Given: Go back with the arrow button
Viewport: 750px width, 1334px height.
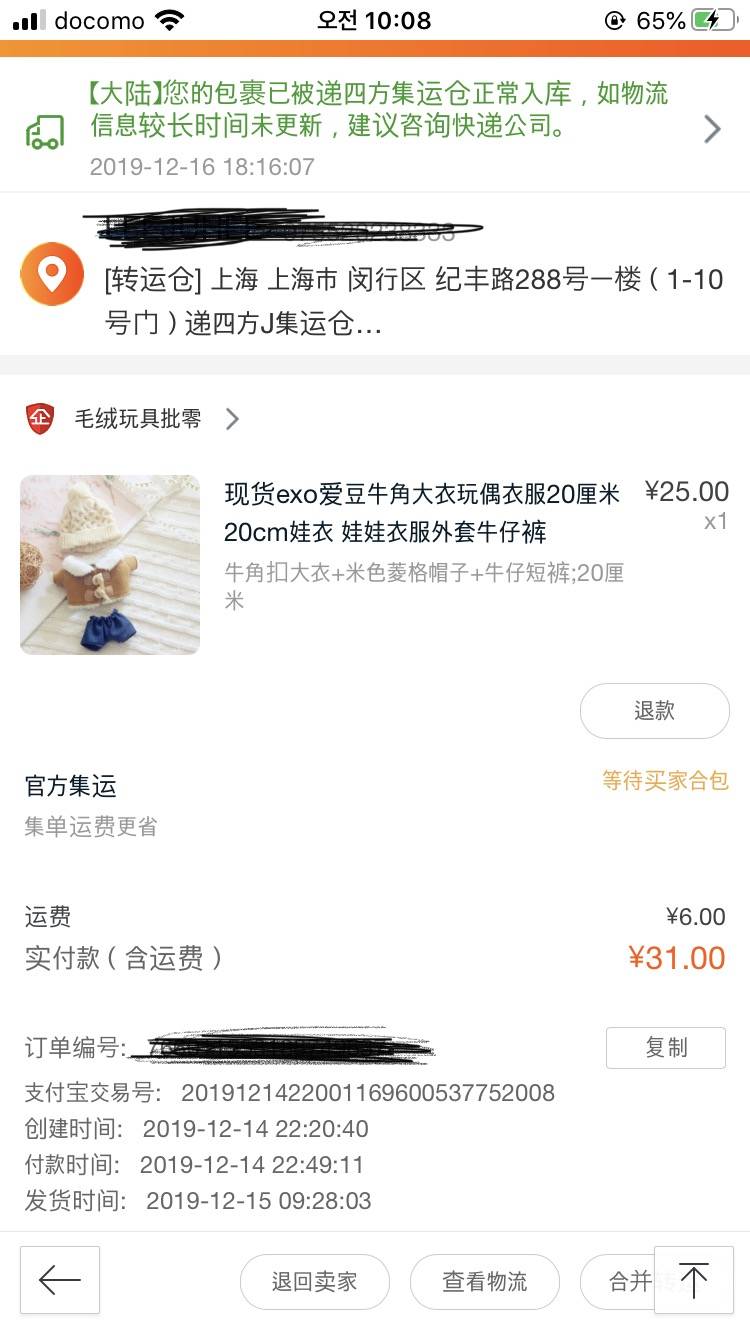Looking at the screenshot, I should (60, 1280).
